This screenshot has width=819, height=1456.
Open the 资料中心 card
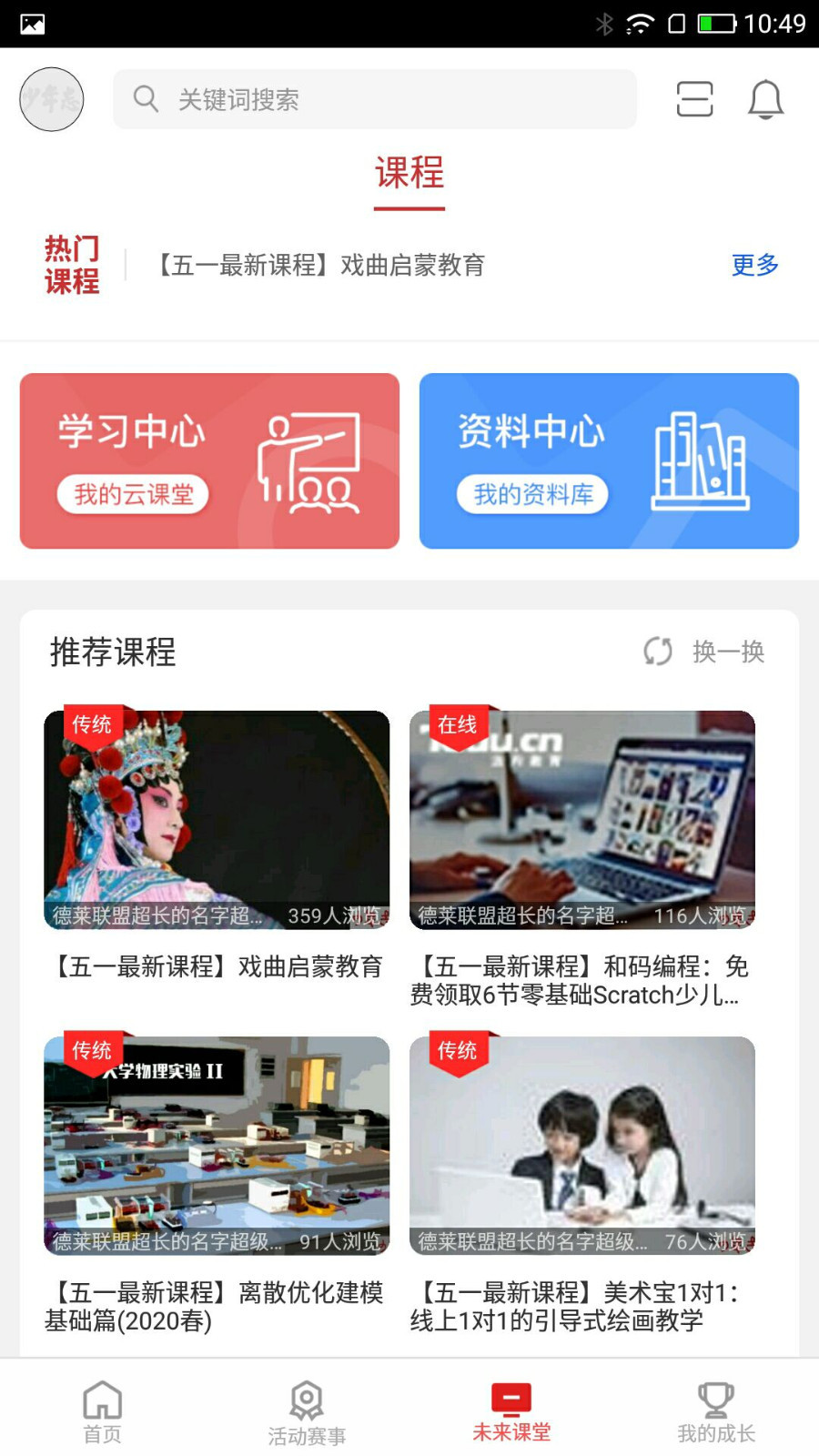pos(609,460)
